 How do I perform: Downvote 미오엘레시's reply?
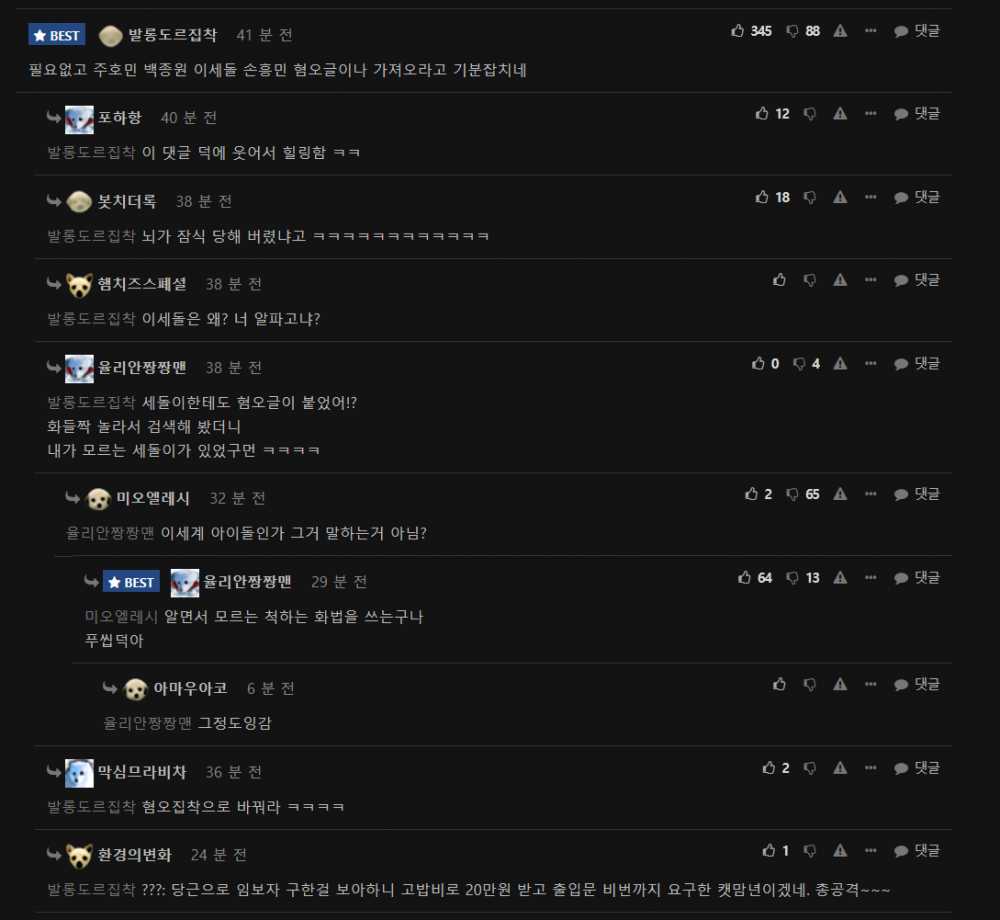click(793, 494)
